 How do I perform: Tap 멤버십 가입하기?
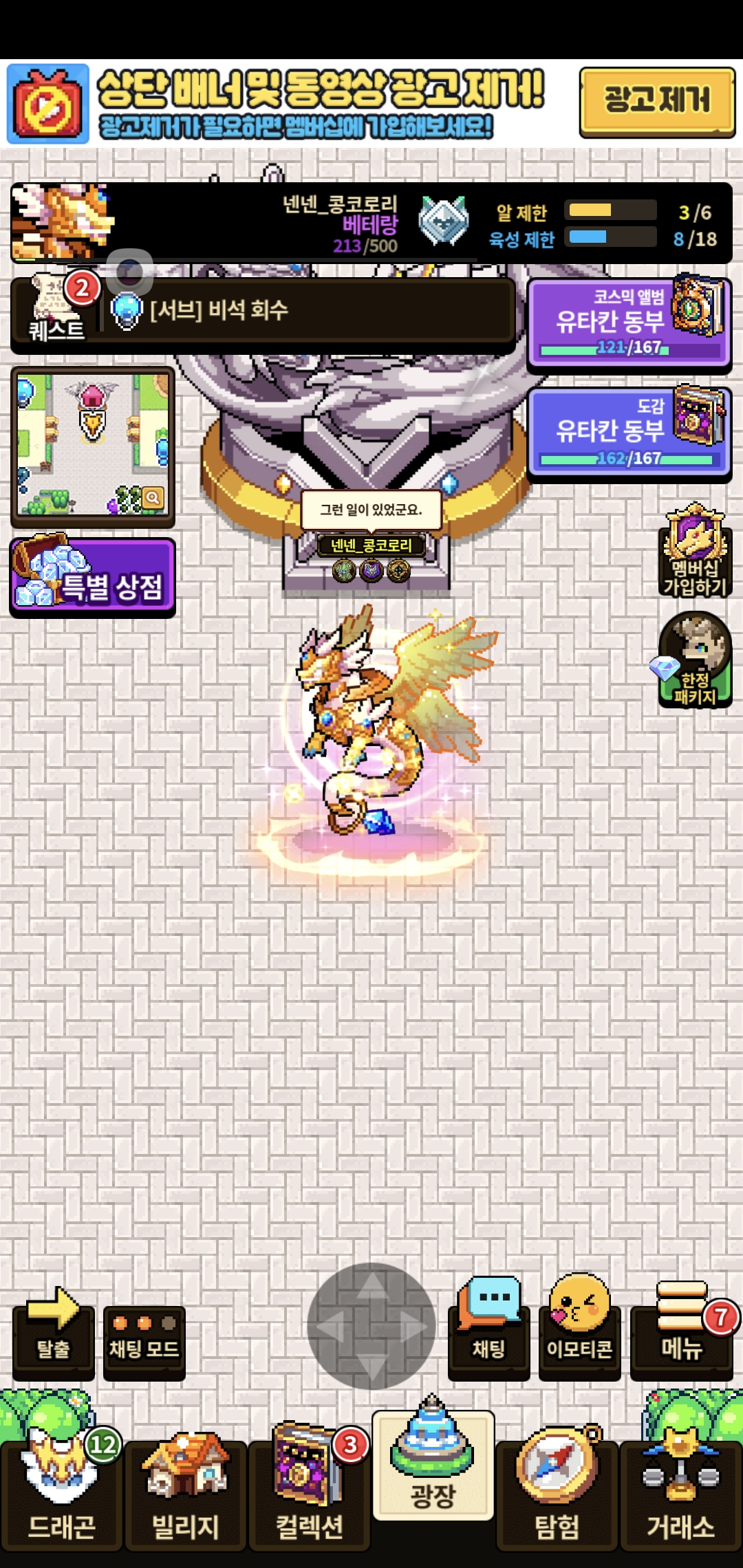pos(694,552)
